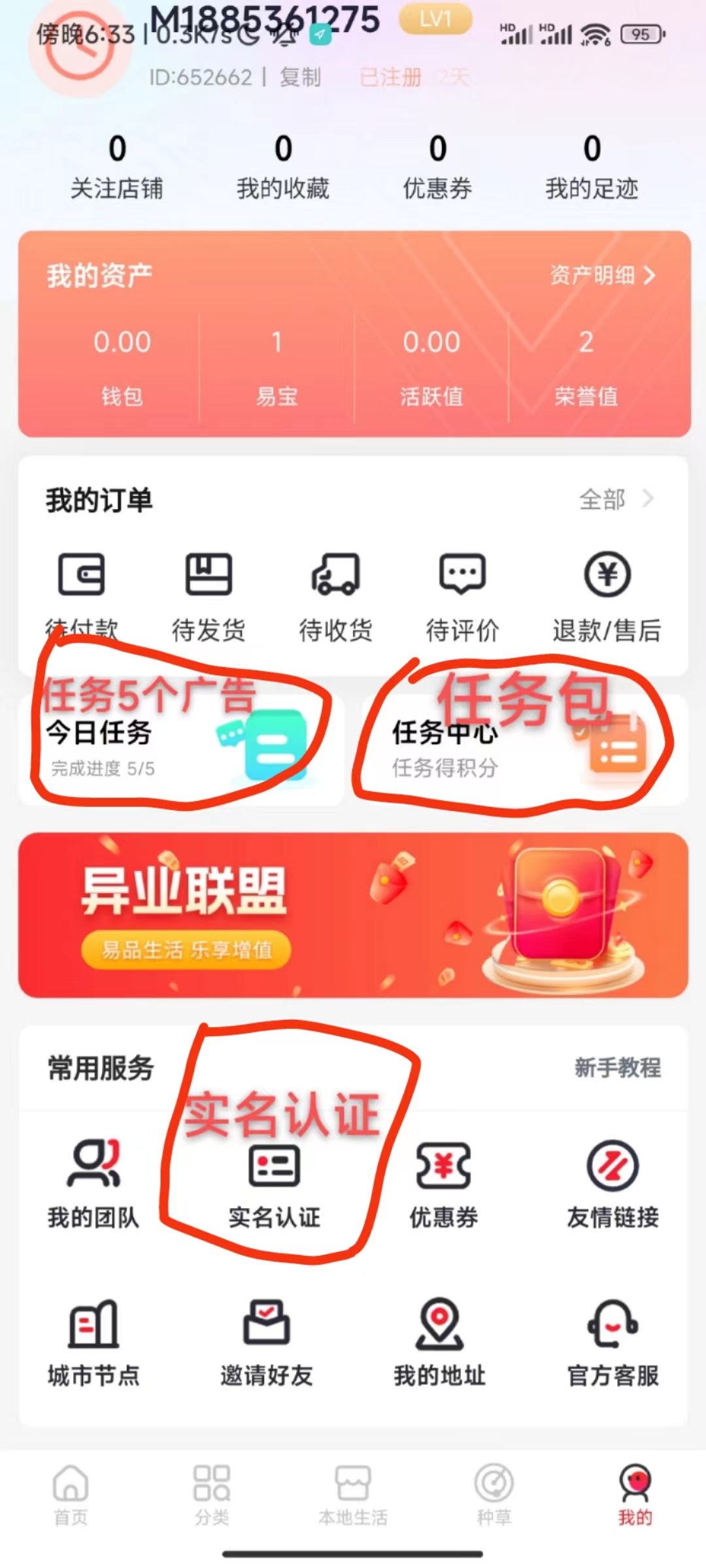706x1568 pixels.
Task: Tap the 异业联盟 banner
Action: pos(353,915)
